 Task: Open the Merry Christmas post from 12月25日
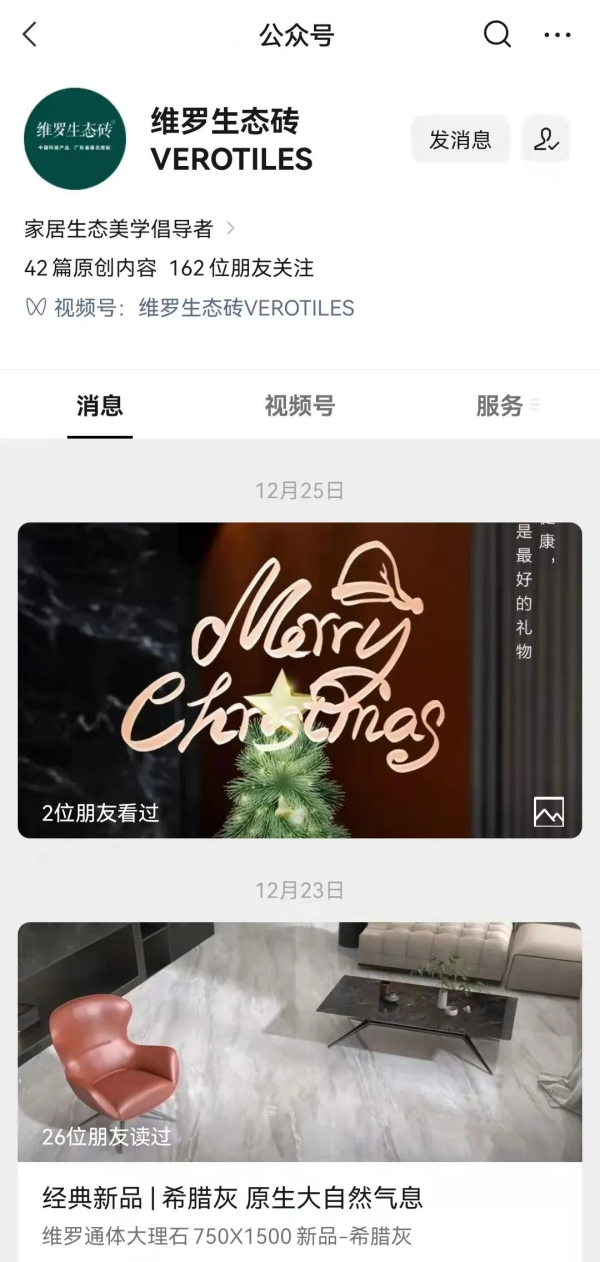(300, 680)
